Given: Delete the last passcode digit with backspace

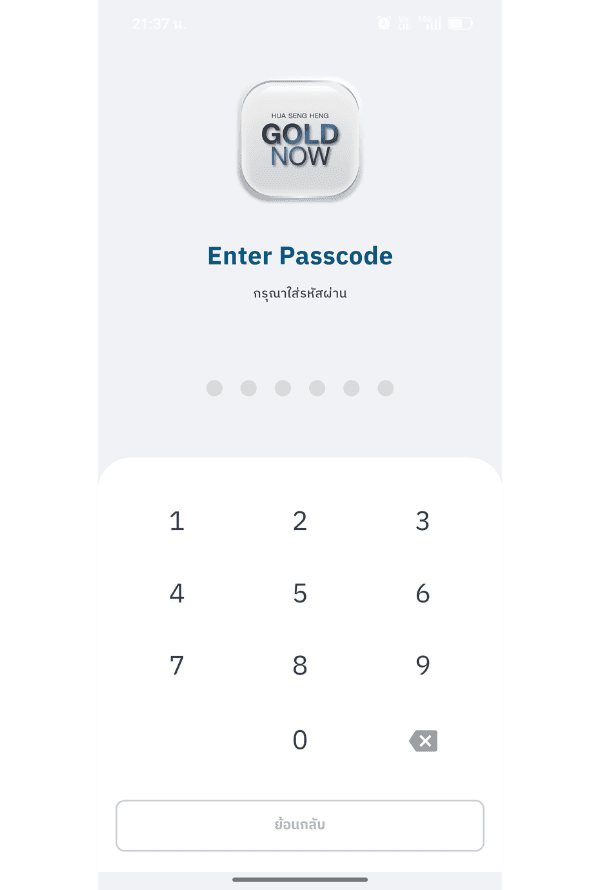Looking at the screenshot, I should (x=423, y=741).
